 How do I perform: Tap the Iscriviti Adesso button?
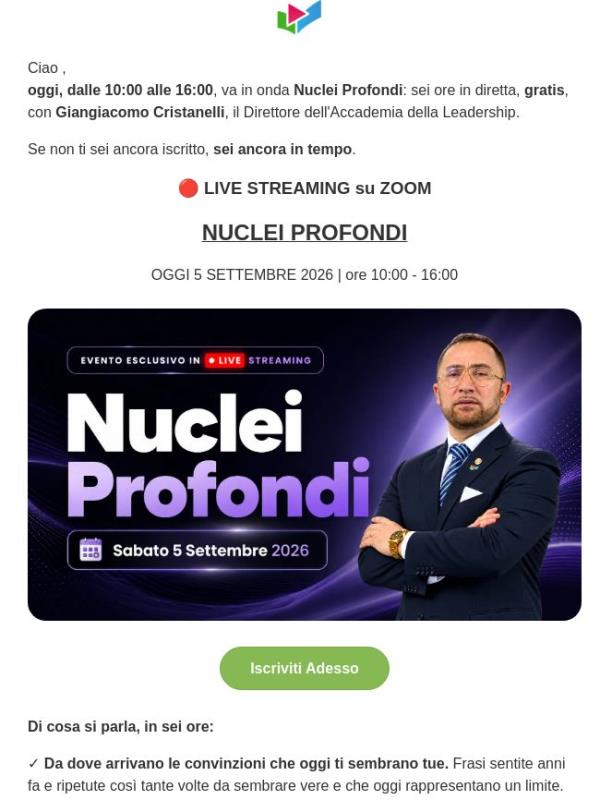coord(304,668)
